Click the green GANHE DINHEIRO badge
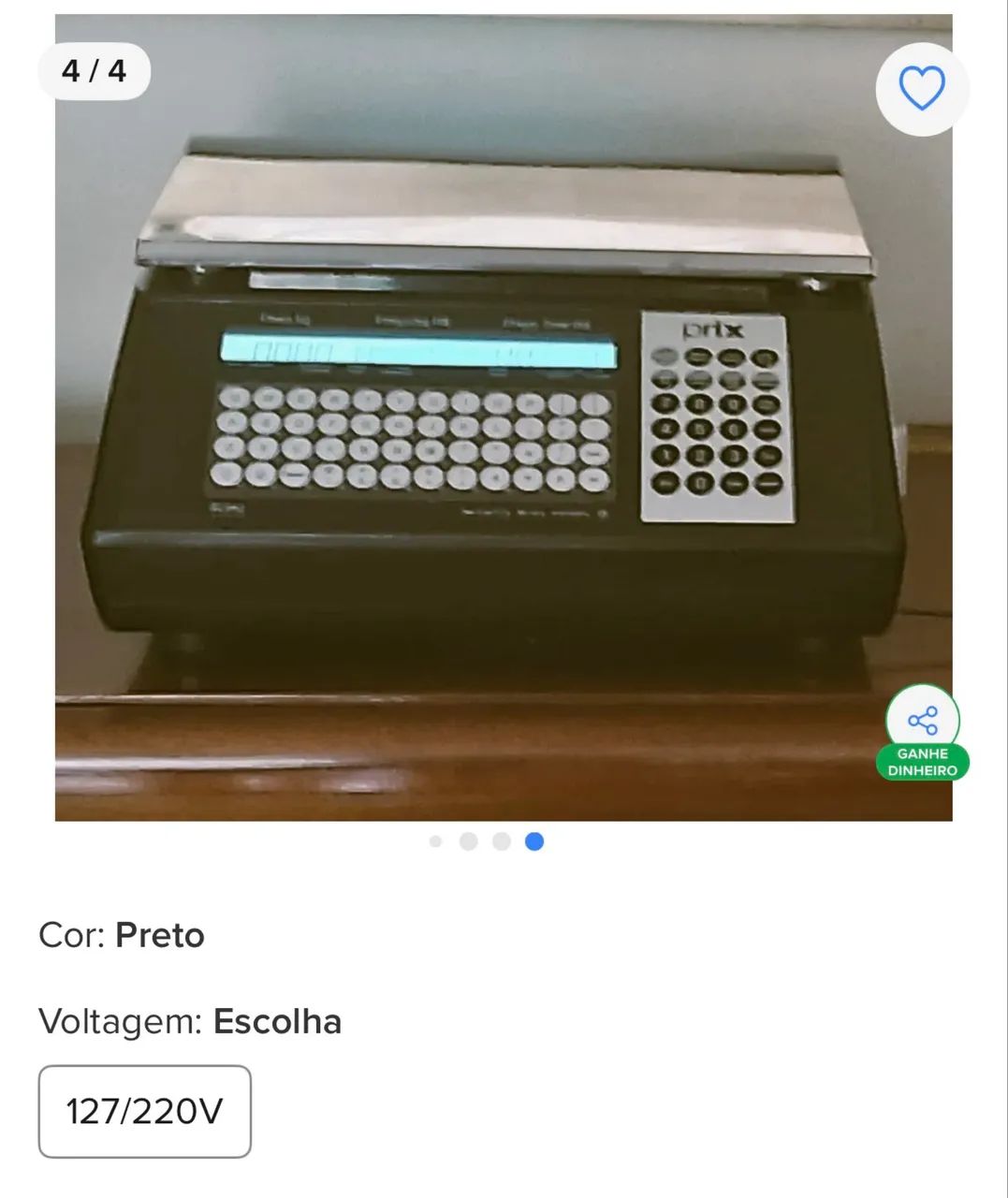The height and width of the screenshot is (1198, 1008). click(923, 760)
